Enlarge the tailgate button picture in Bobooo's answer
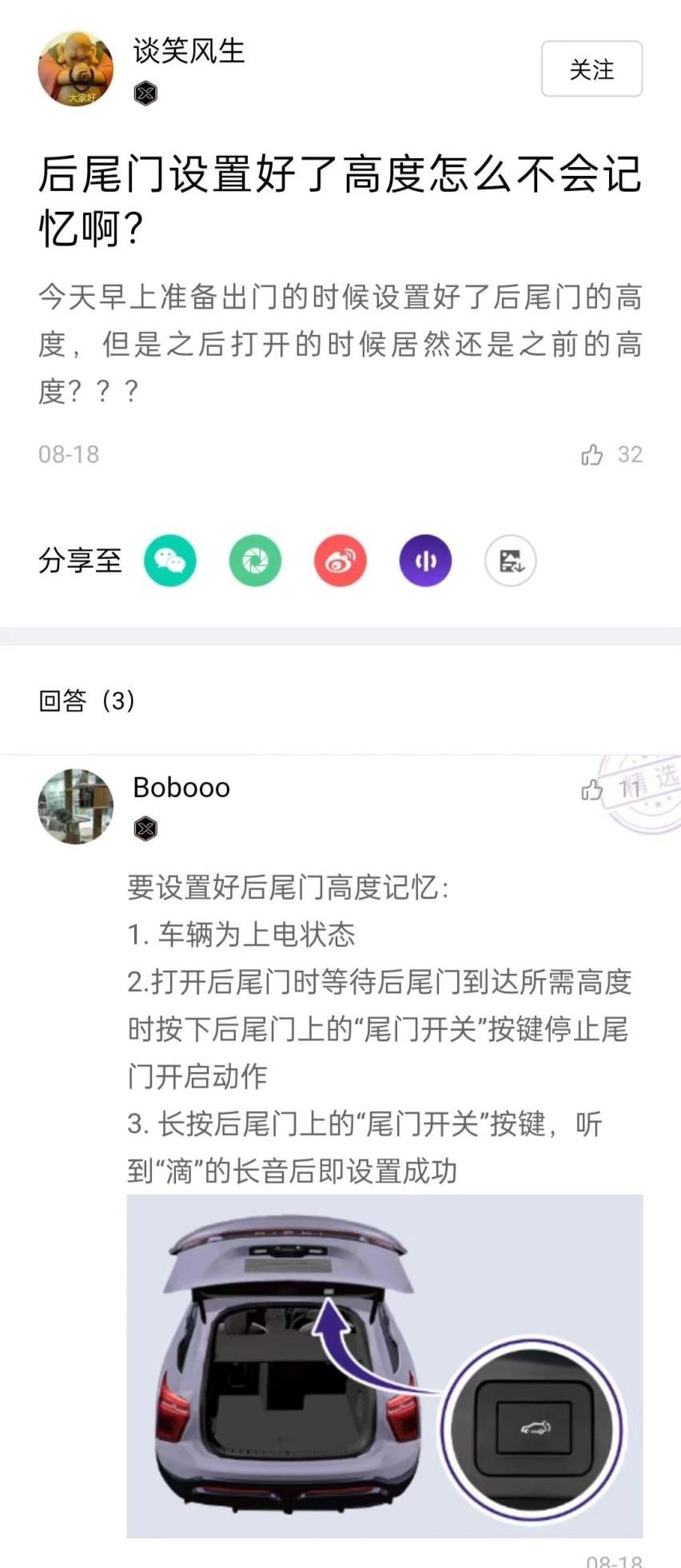 [384, 1366]
